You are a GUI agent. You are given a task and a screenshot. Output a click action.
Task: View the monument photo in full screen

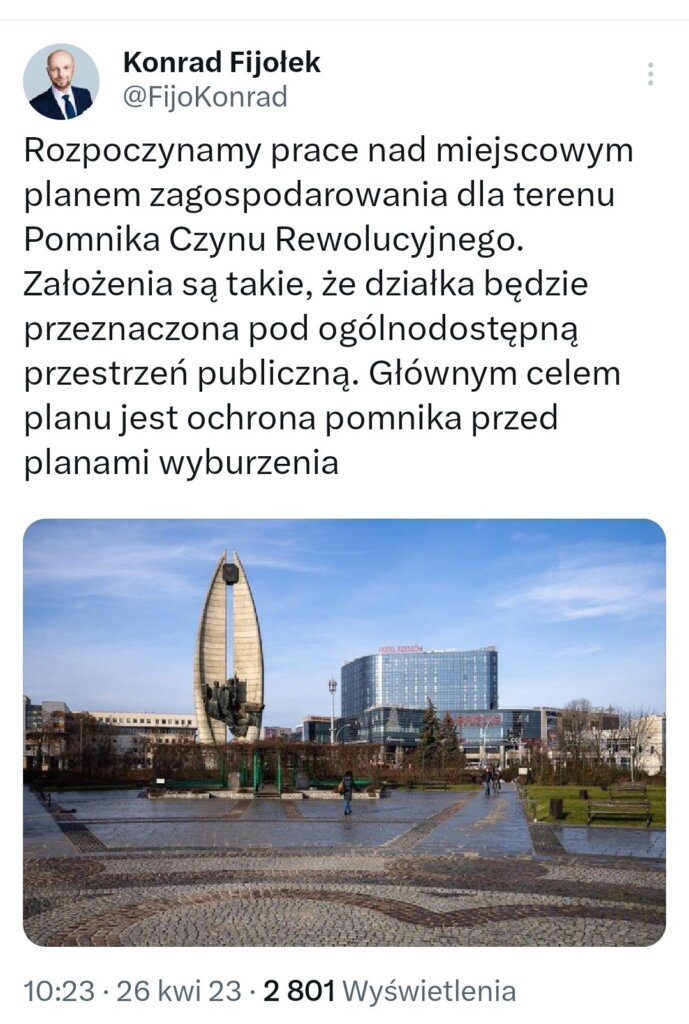(x=344, y=732)
